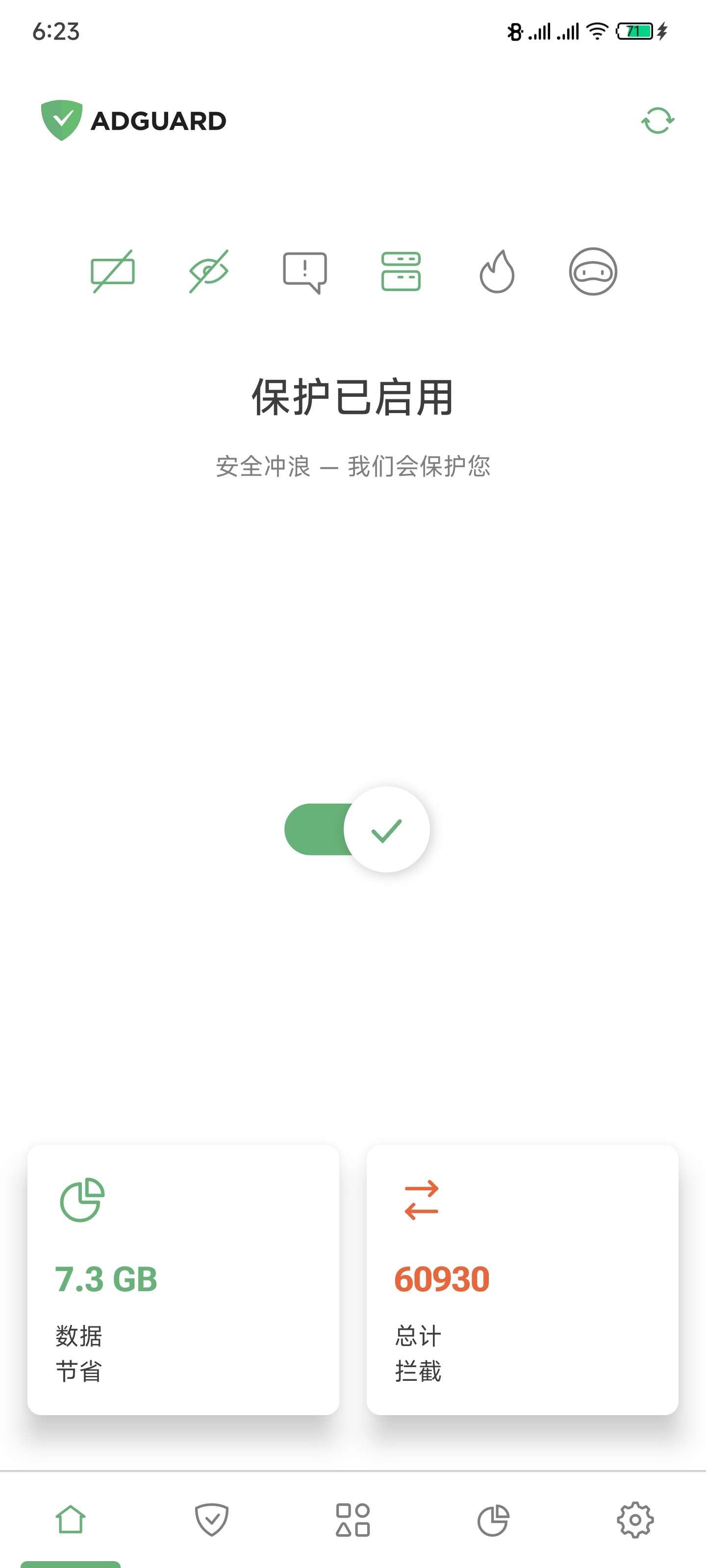Screen dimensions: 706x1568
Task: Open the tracking protection eye icon
Action: (x=208, y=271)
